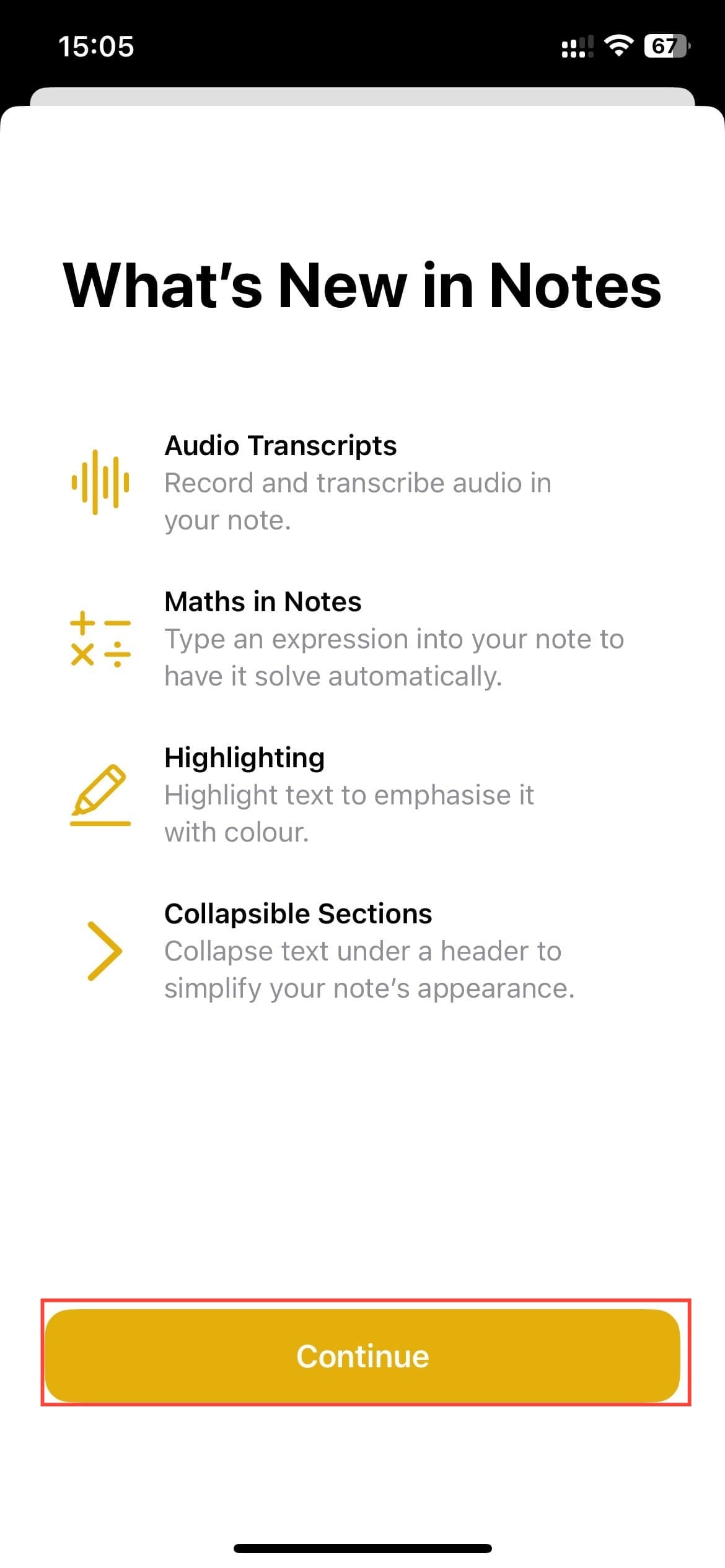This screenshot has width=725, height=1568.
Task: Tap the yellow Continue button
Action: coord(362,1355)
